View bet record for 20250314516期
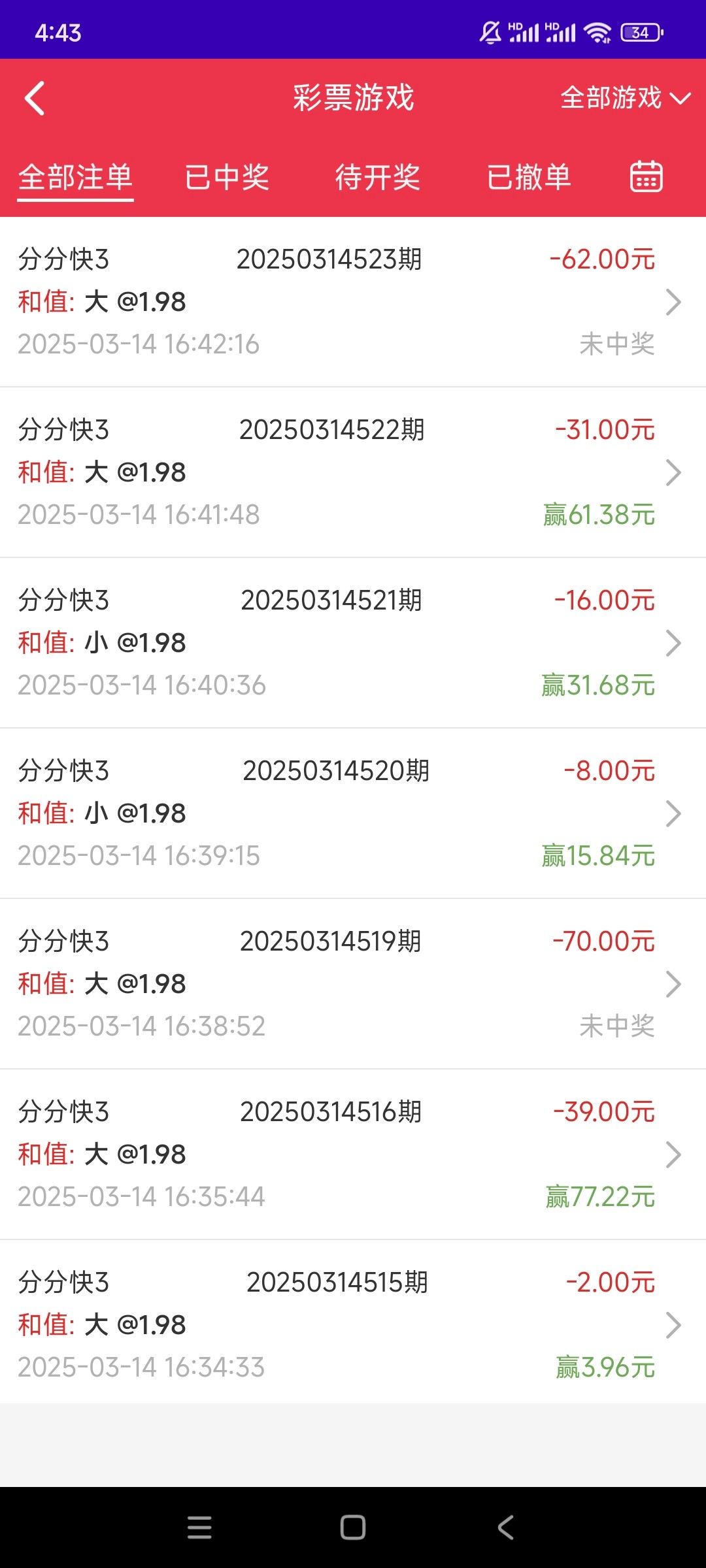 [353, 1154]
